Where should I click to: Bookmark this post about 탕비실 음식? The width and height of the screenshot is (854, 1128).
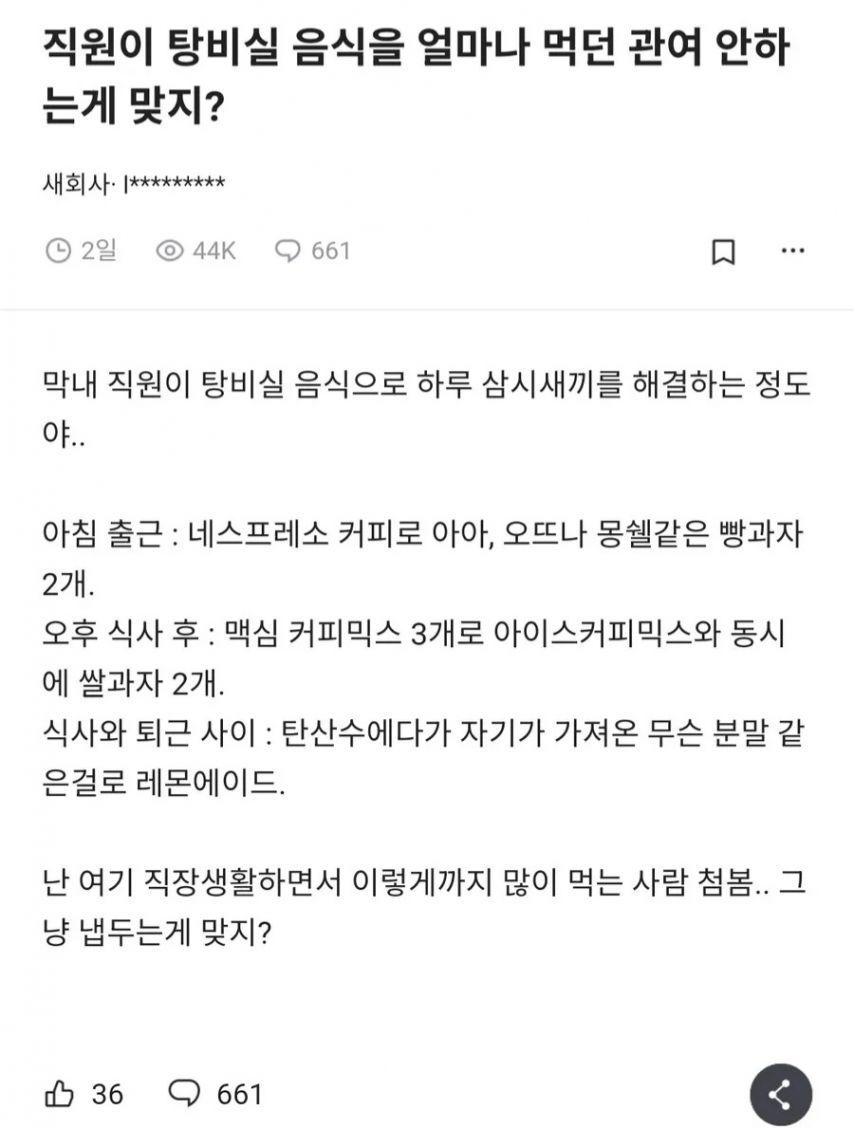(x=723, y=251)
